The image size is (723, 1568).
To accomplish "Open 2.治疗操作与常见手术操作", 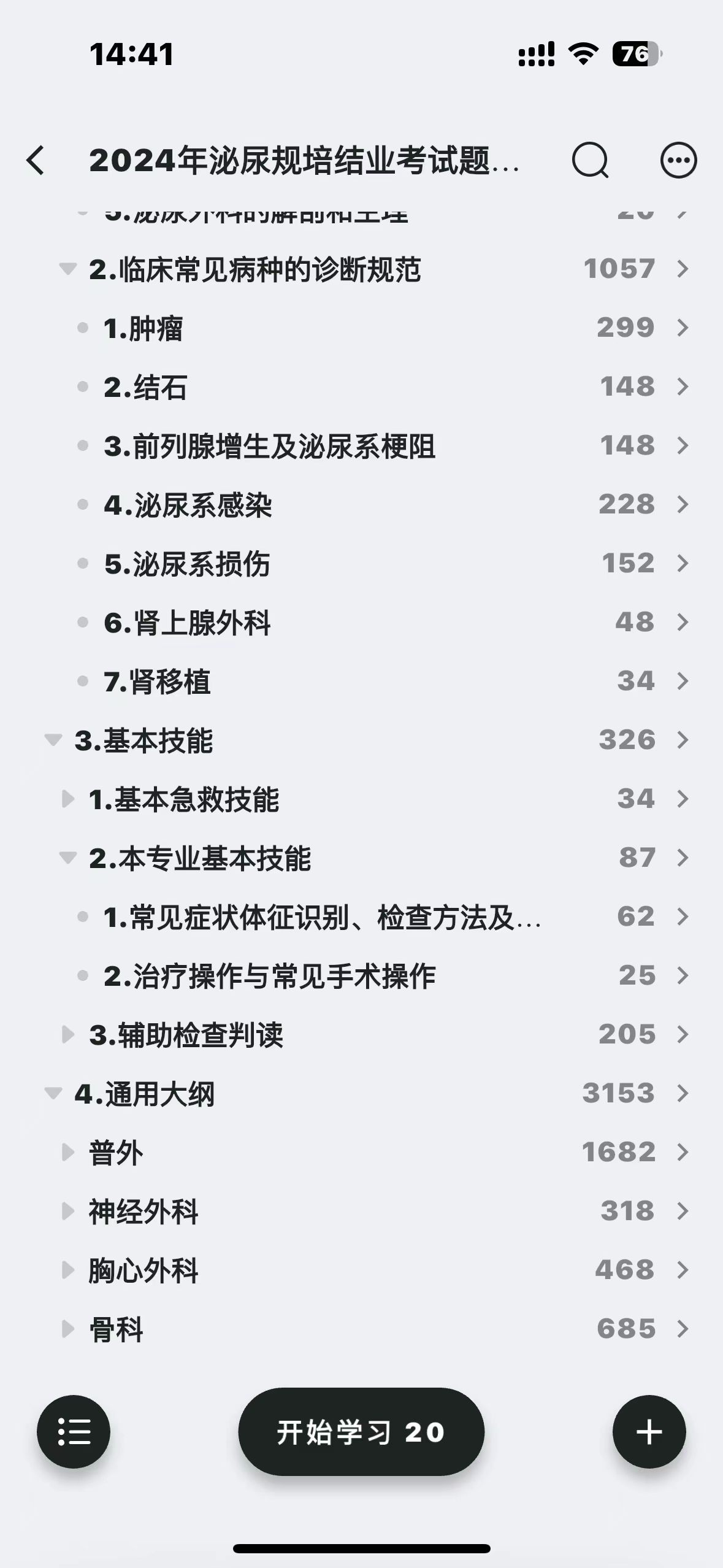I will 362,975.
